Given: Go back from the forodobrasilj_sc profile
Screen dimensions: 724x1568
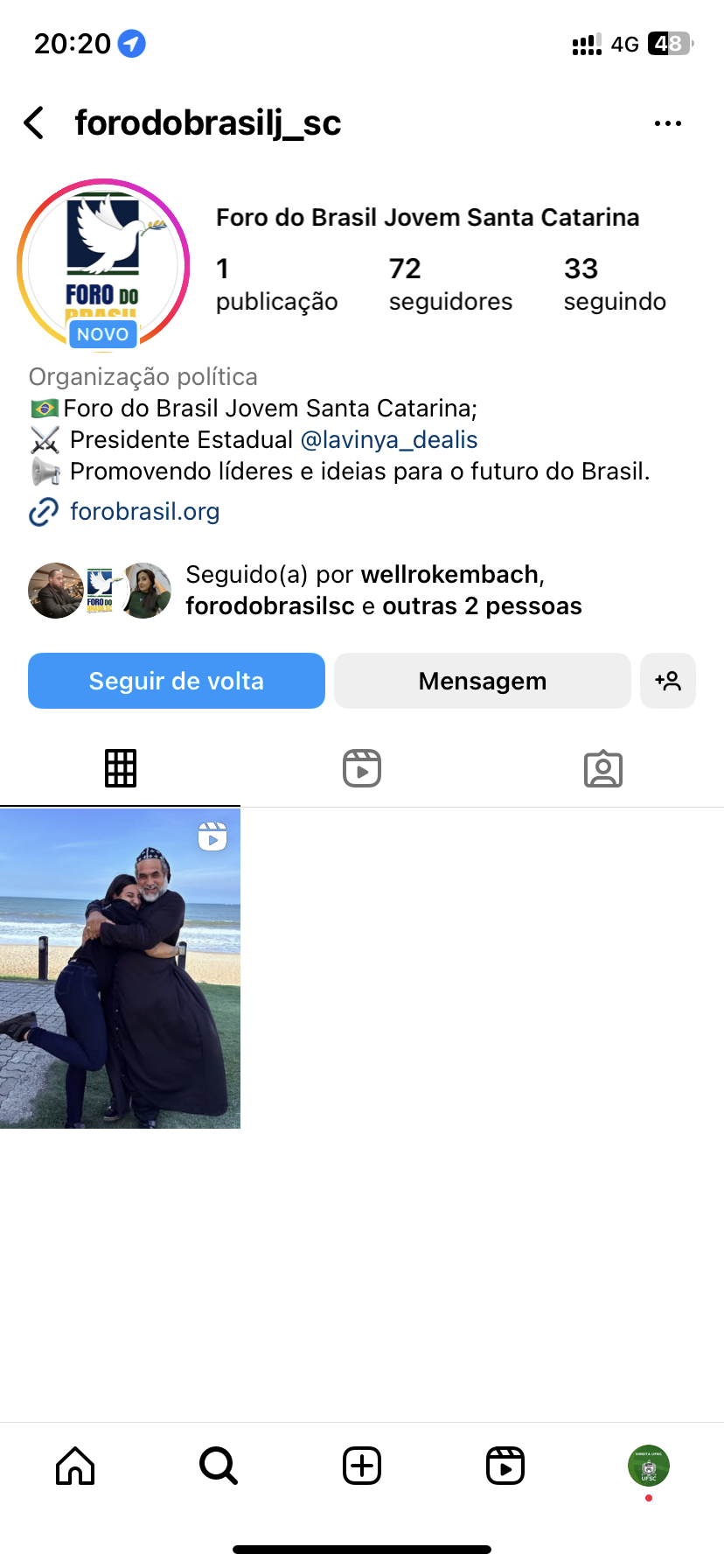Looking at the screenshot, I should pyautogui.click(x=35, y=123).
